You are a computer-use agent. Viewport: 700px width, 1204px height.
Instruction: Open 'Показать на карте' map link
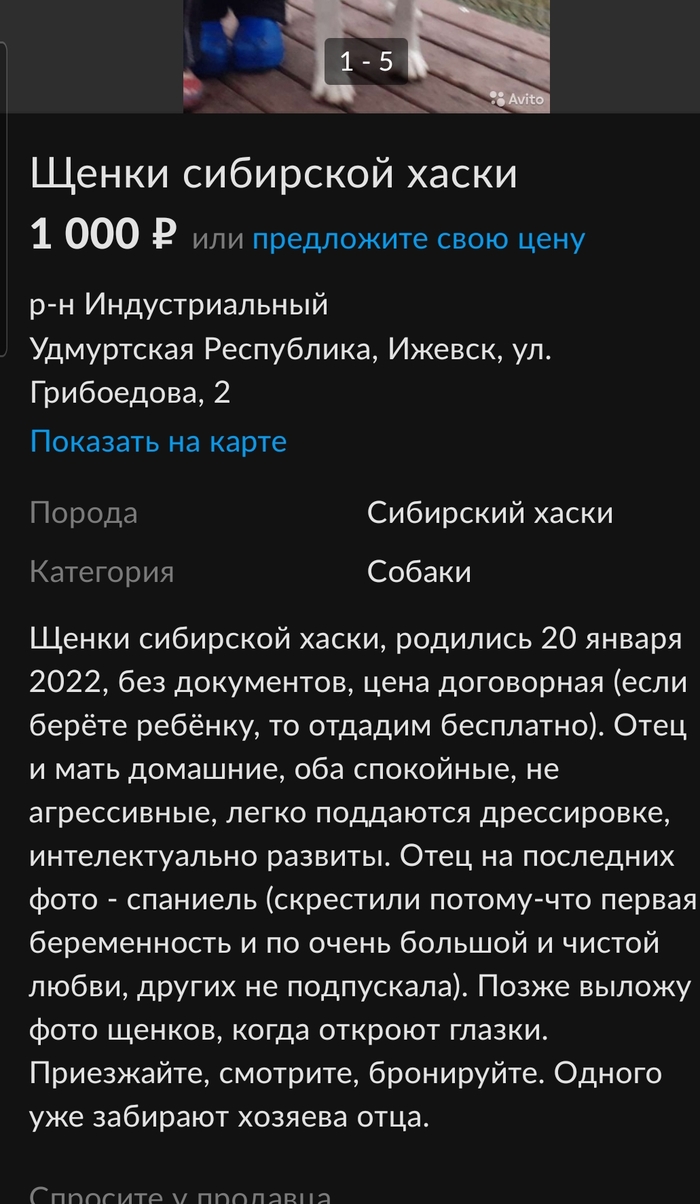click(x=158, y=441)
